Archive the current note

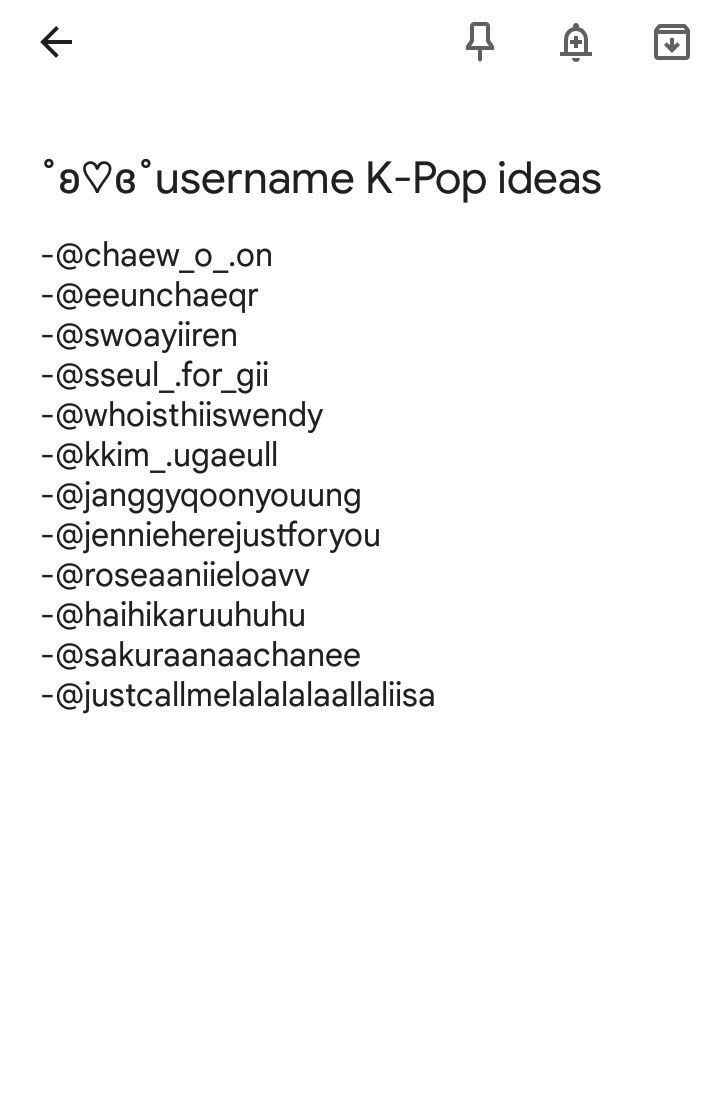[x=671, y=42]
